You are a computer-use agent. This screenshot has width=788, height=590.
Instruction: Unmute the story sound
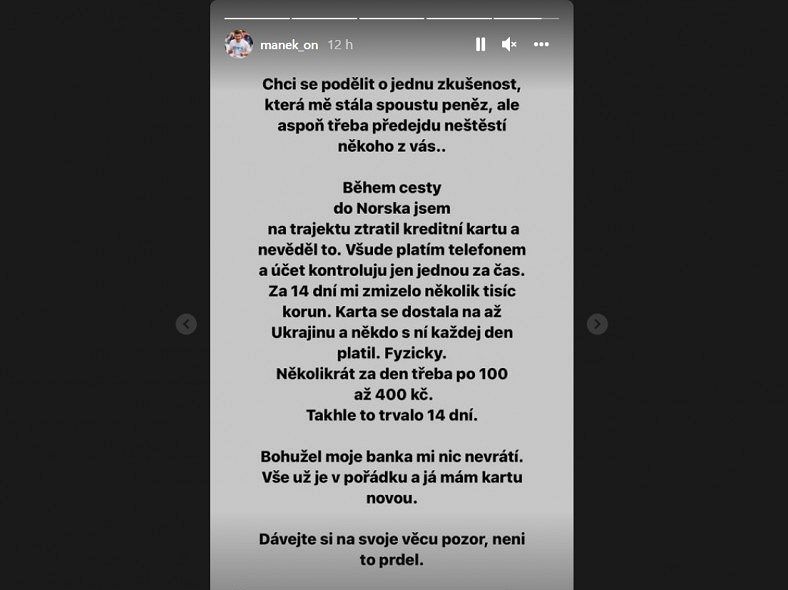click(509, 44)
